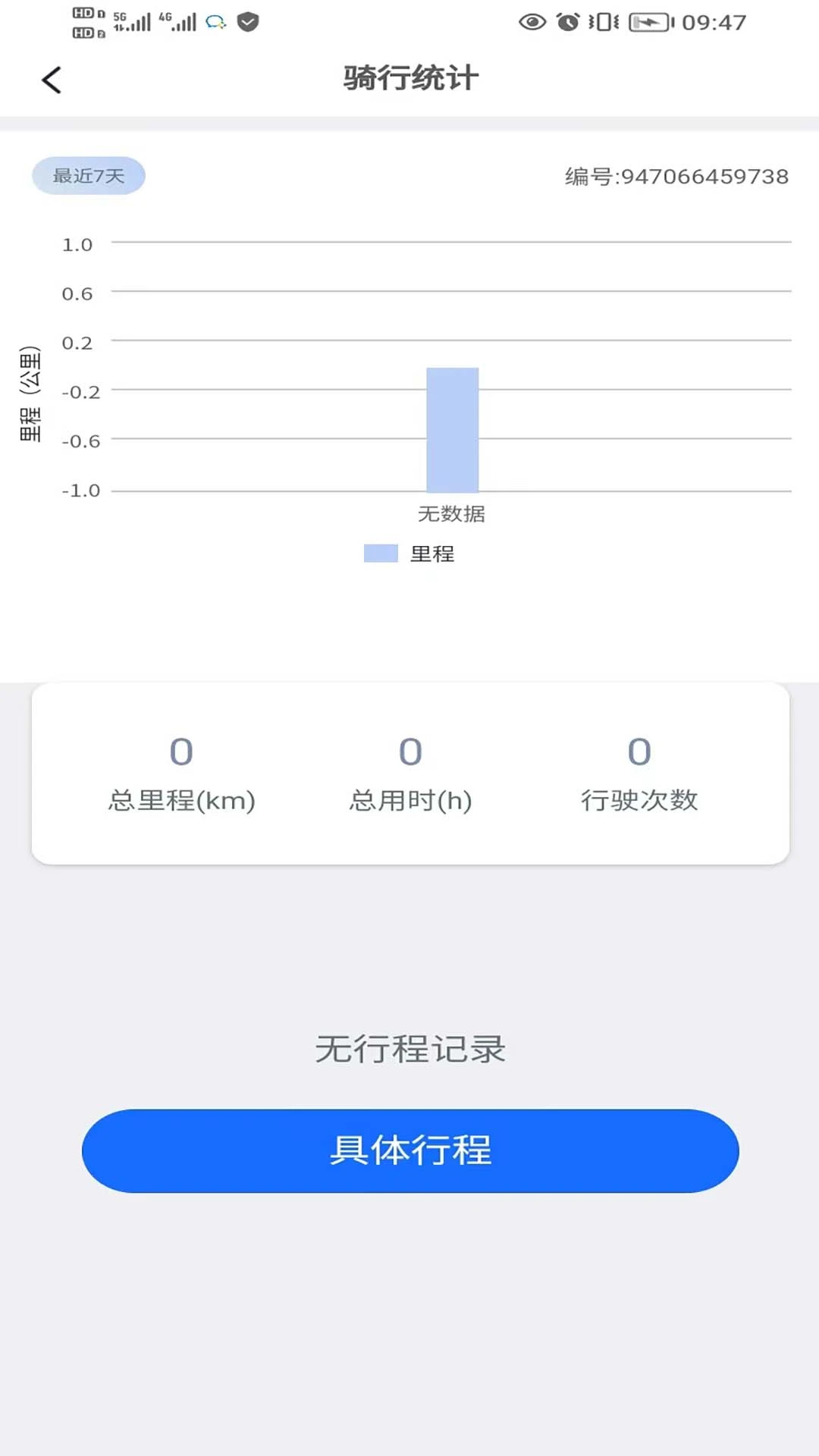The image size is (819, 1456).
Task: Expand the 总里程(km) statistic detail
Action: pos(182,773)
